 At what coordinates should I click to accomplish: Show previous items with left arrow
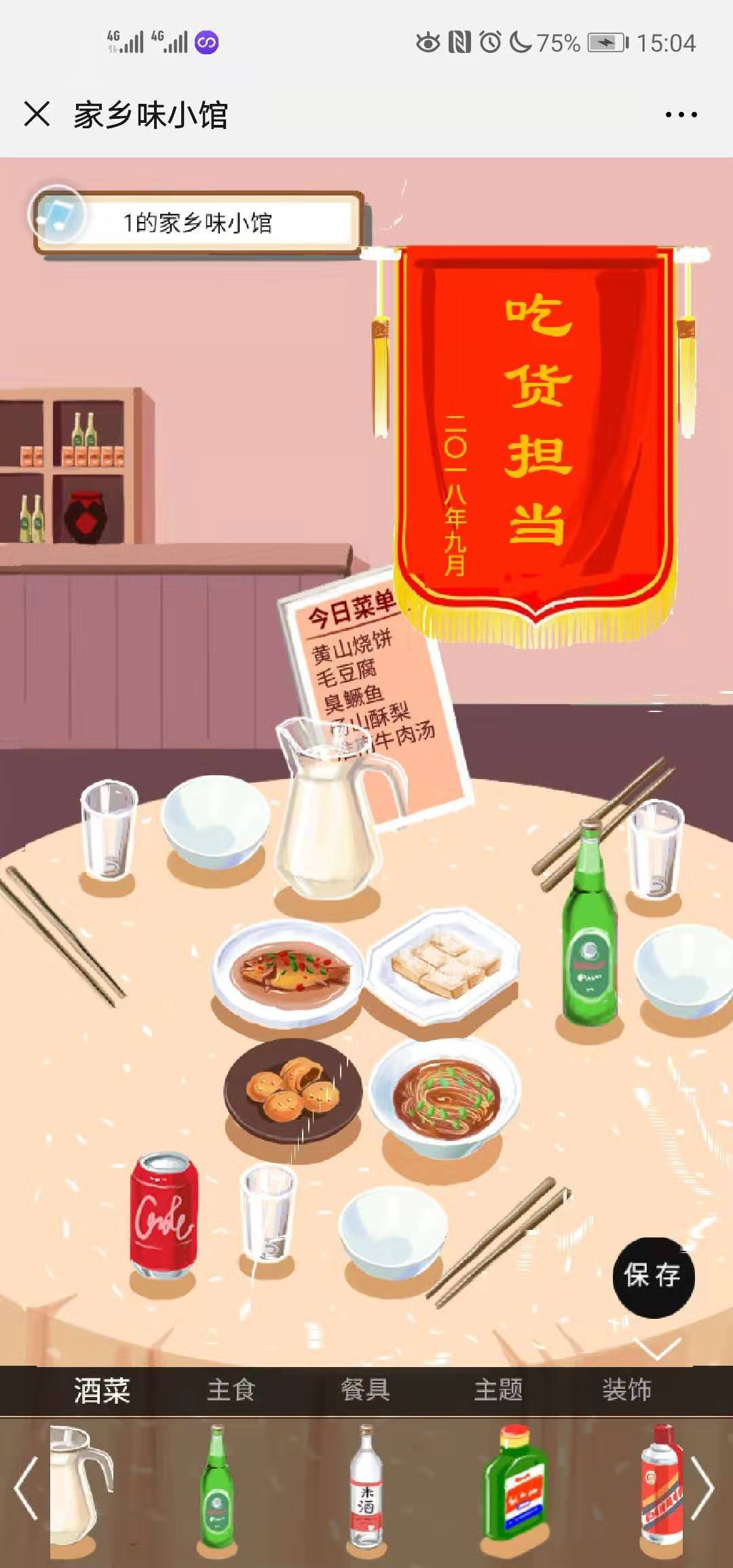click(x=26, y=1490)
